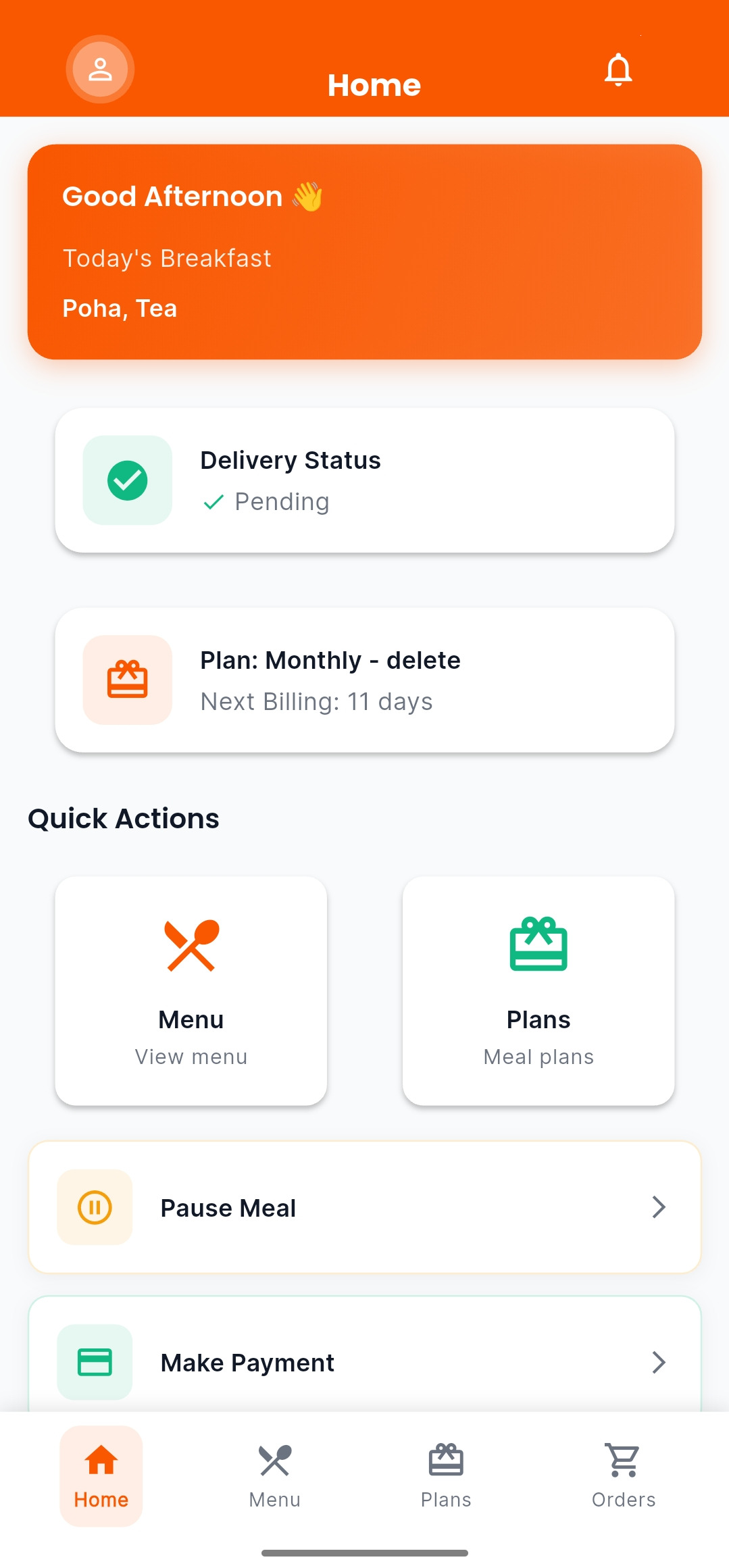This screenshot has height=1568, width=729.
Task: Open the Plans quick action card
Action: pyautogui.click(x=538, y=990)
